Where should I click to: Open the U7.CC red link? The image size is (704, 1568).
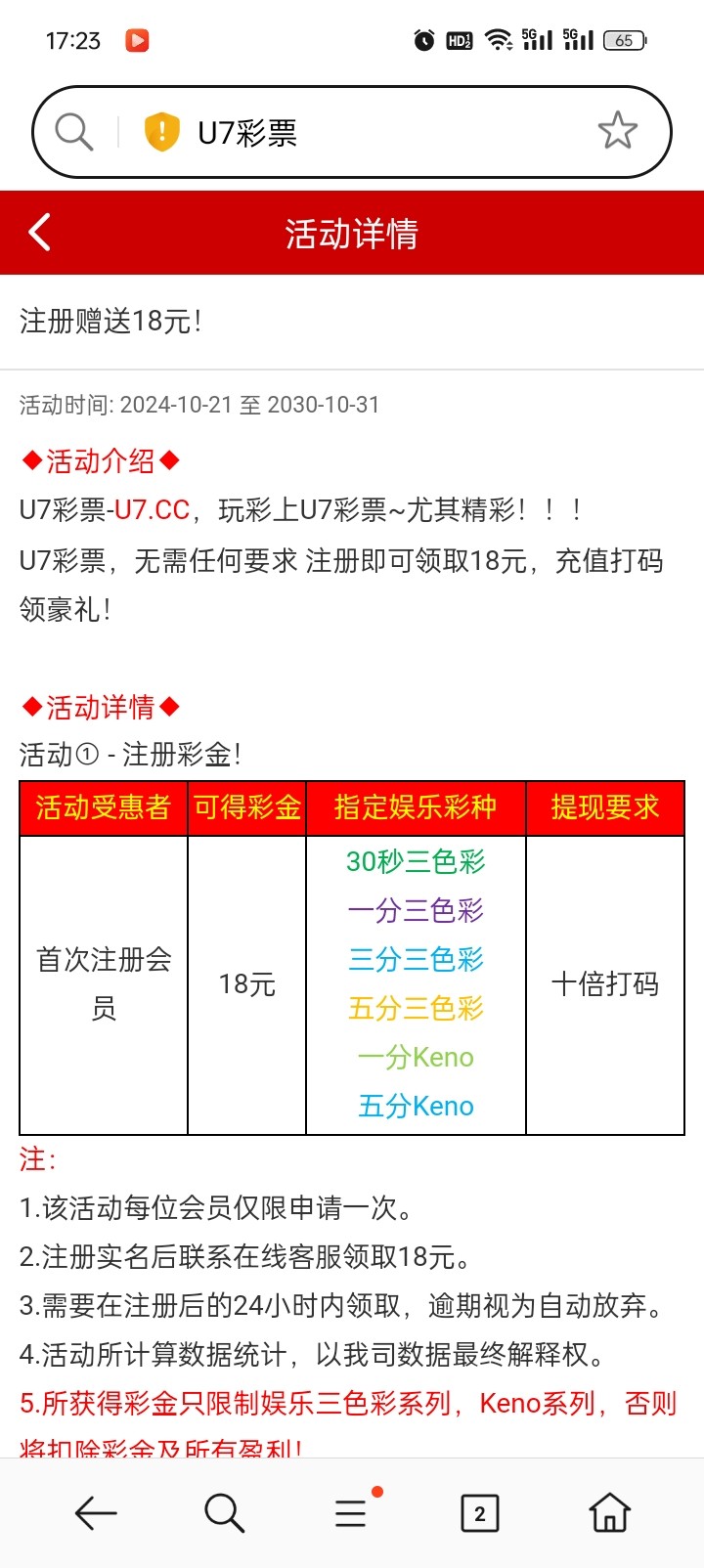[x=153, y=509]
